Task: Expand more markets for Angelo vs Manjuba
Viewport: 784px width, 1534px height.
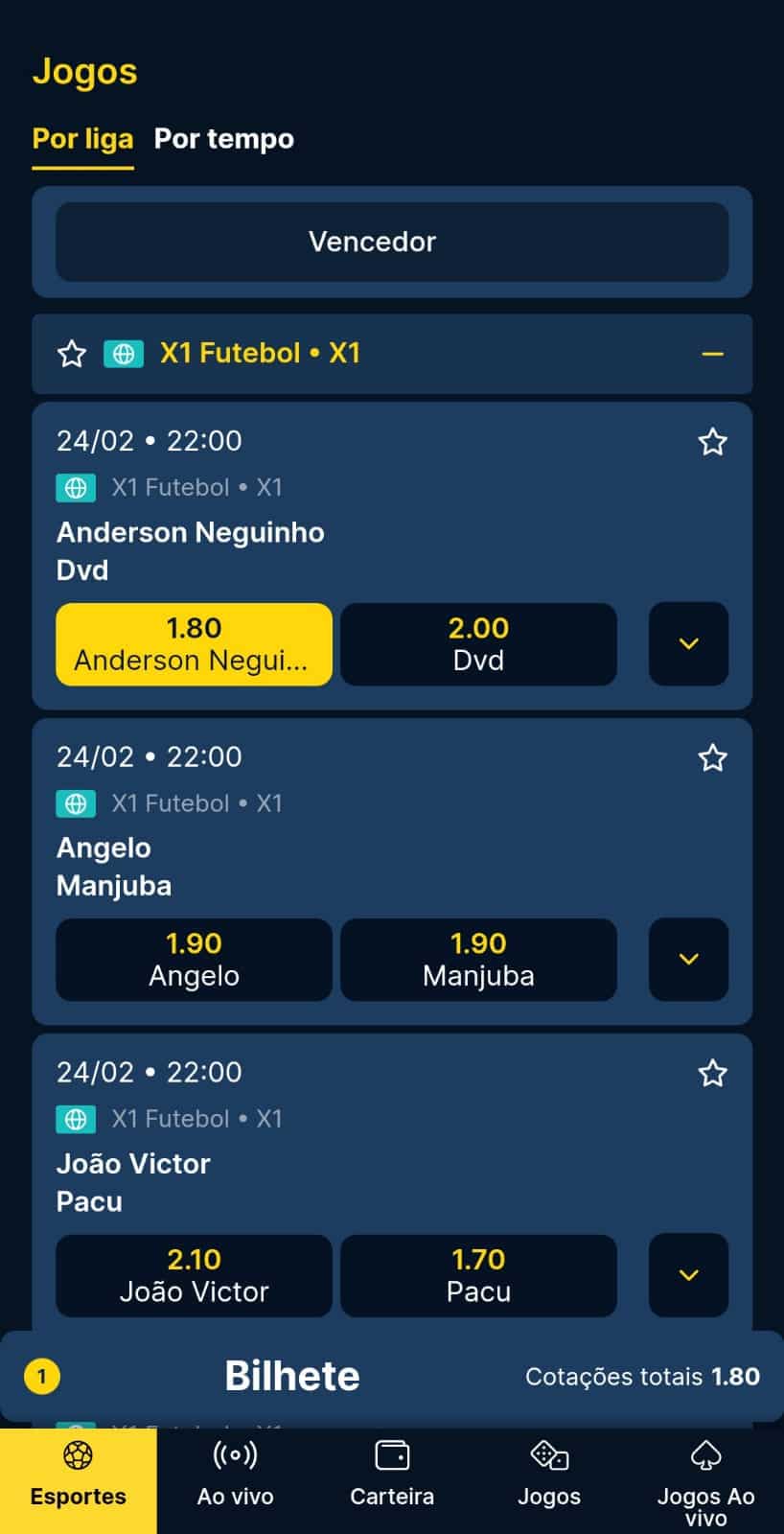Action: coord(688,959)
